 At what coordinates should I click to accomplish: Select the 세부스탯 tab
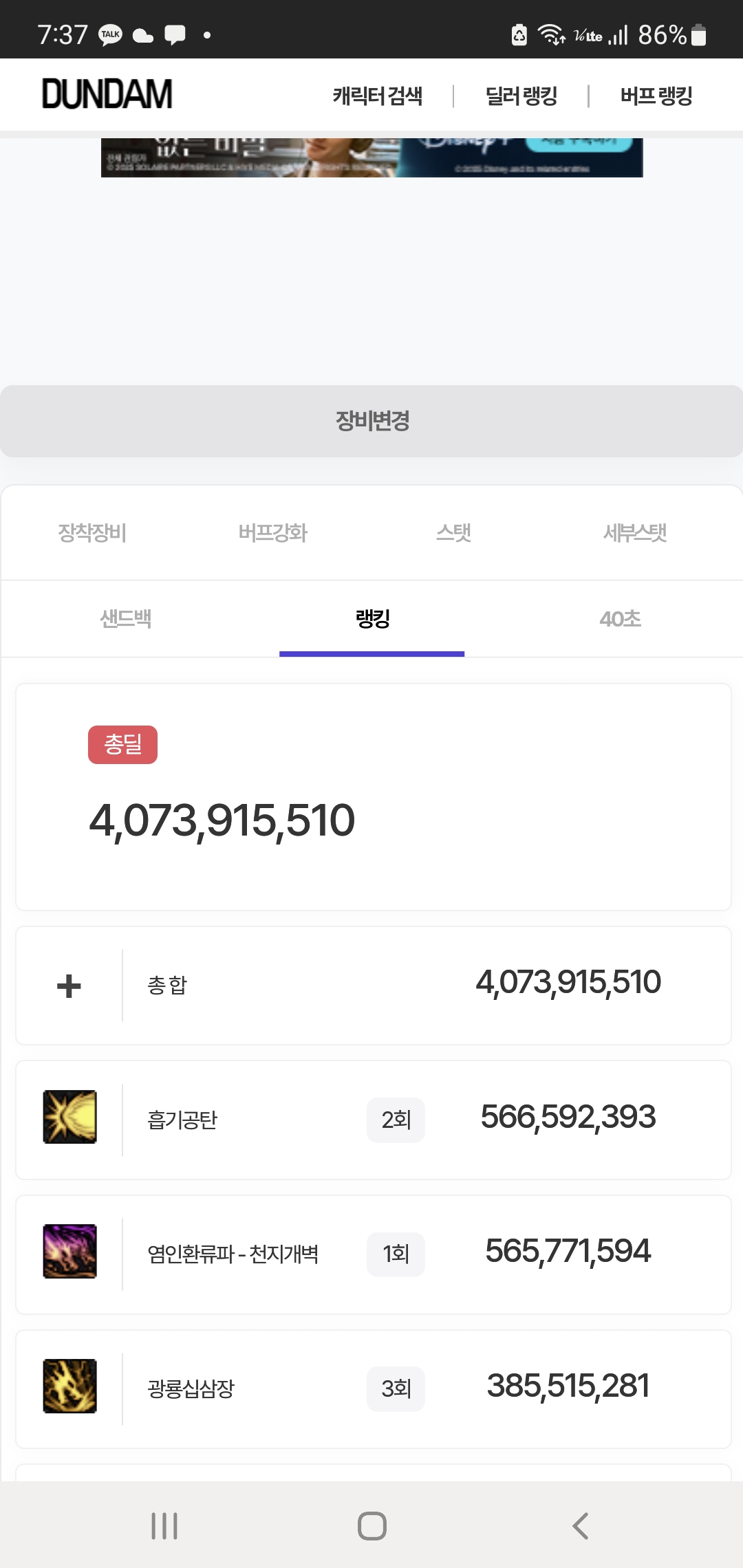point(634,532)
